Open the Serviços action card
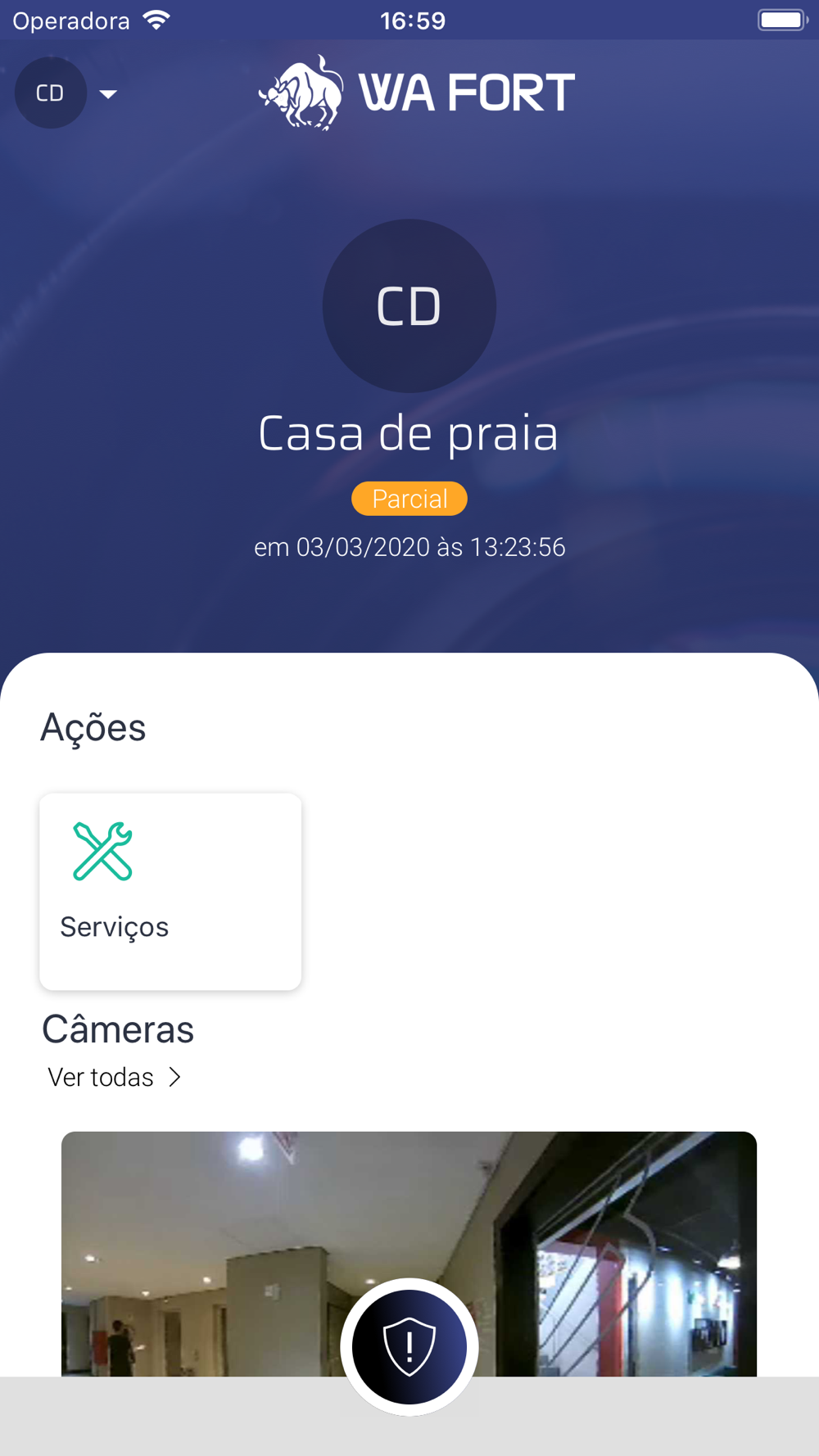This screenshot has width=819, height=1456. point(170,891)
